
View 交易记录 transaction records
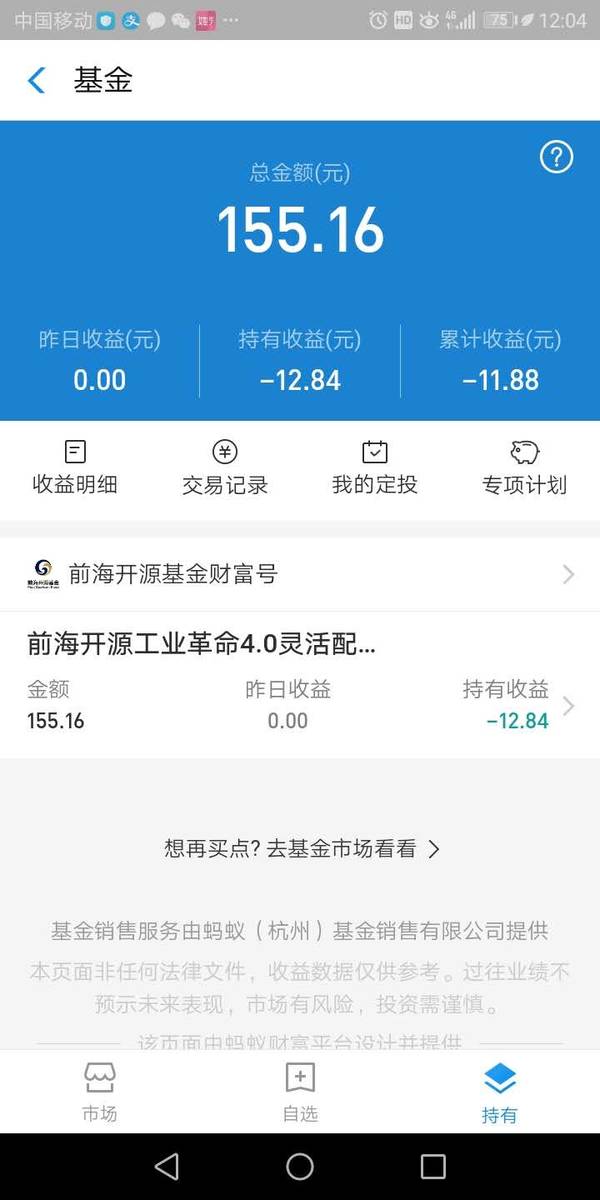(x=225, y=468)
